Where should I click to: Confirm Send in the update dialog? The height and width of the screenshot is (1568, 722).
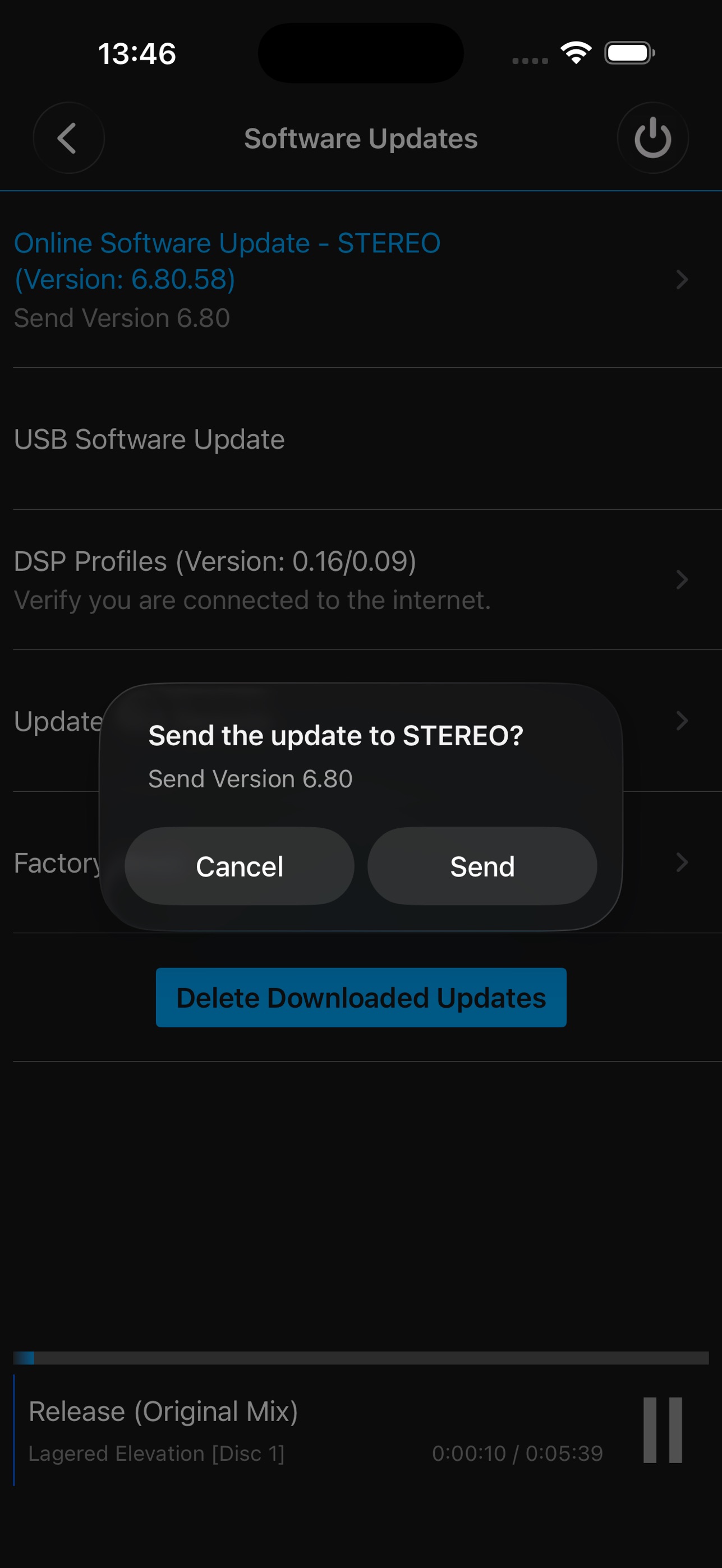tap(482, 865)
